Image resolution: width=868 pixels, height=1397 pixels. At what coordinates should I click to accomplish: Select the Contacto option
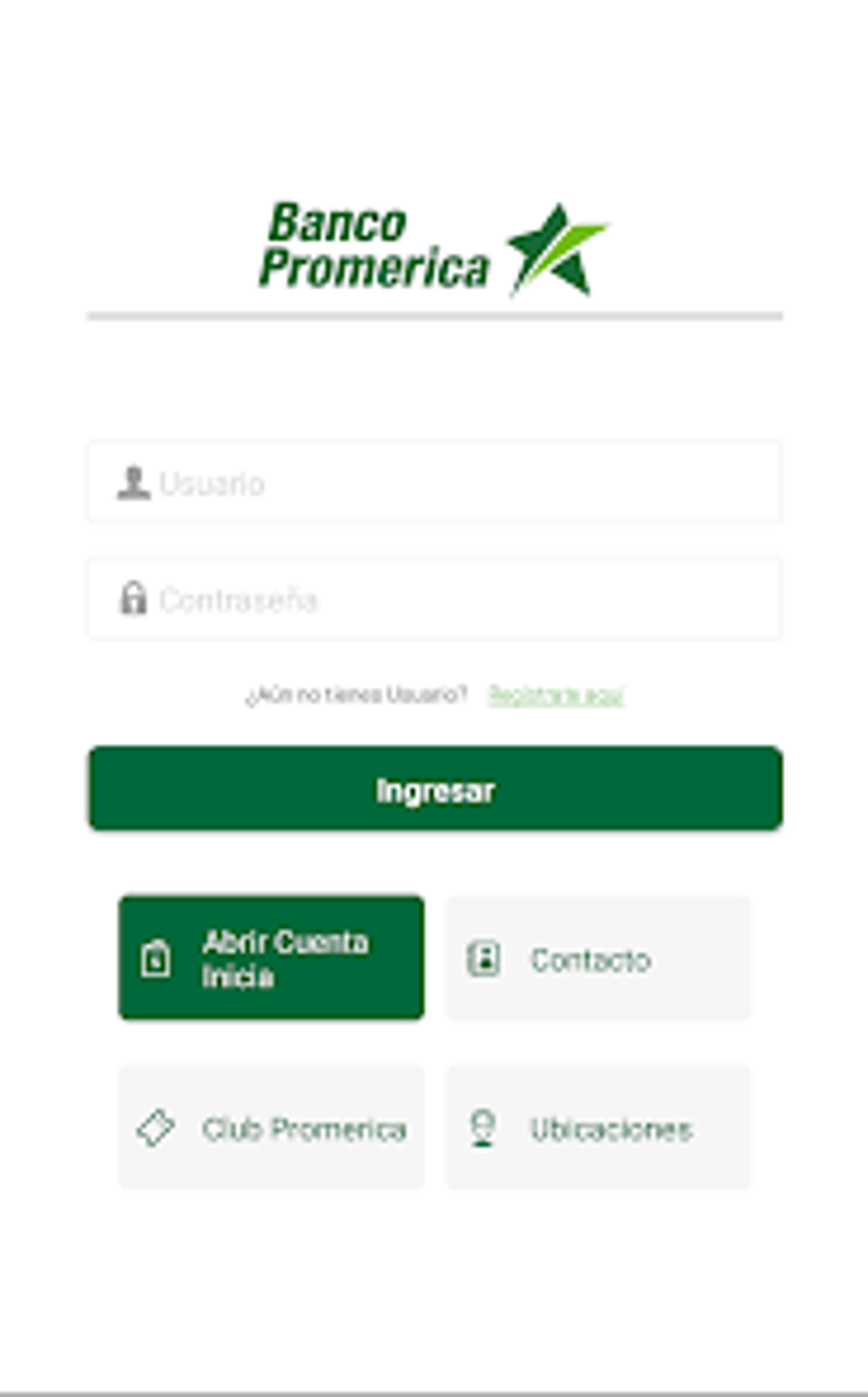click(x=597, y=957)
